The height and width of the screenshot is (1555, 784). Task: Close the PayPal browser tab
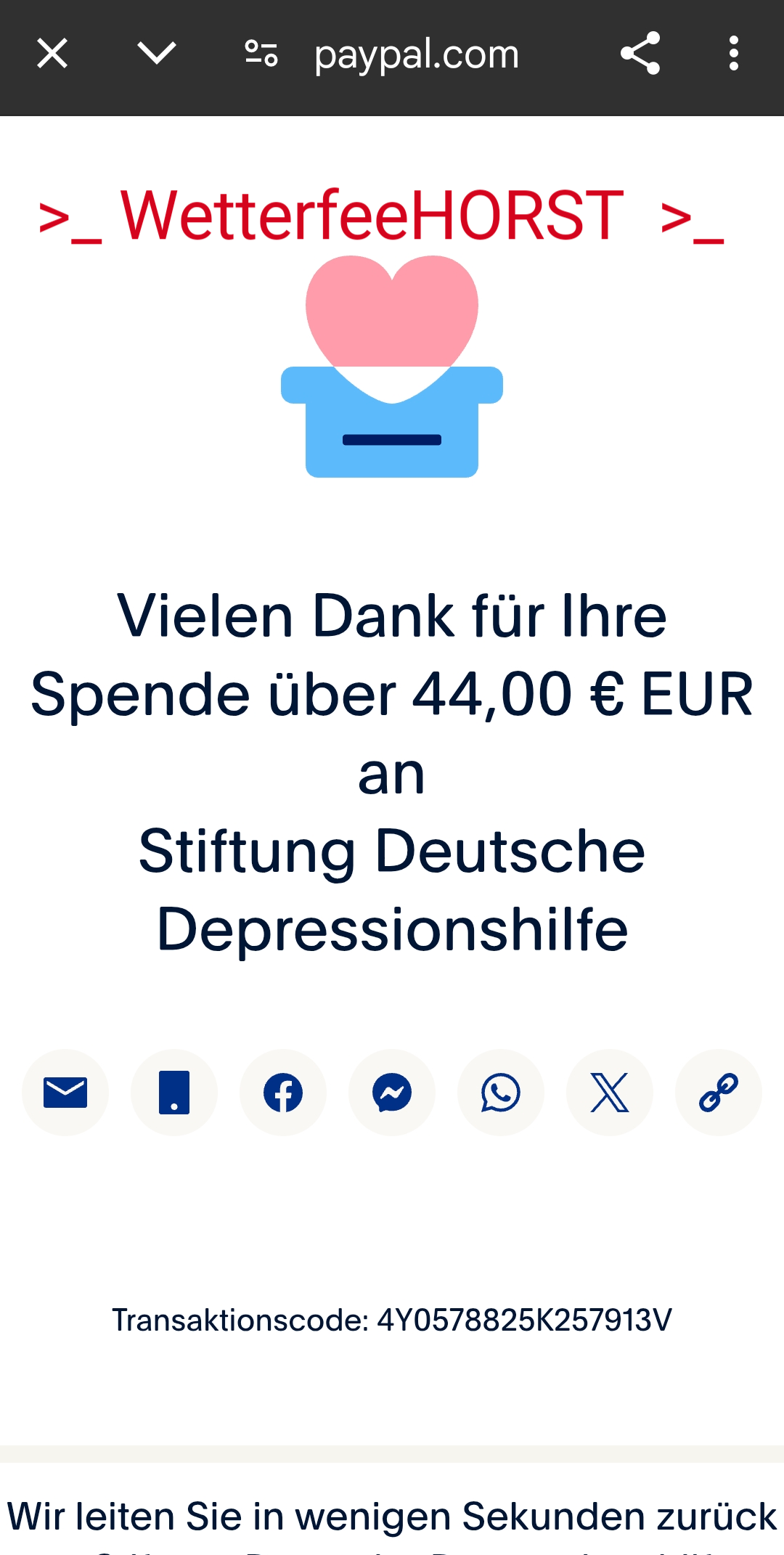pyautogui.click(x=52, y=54)
